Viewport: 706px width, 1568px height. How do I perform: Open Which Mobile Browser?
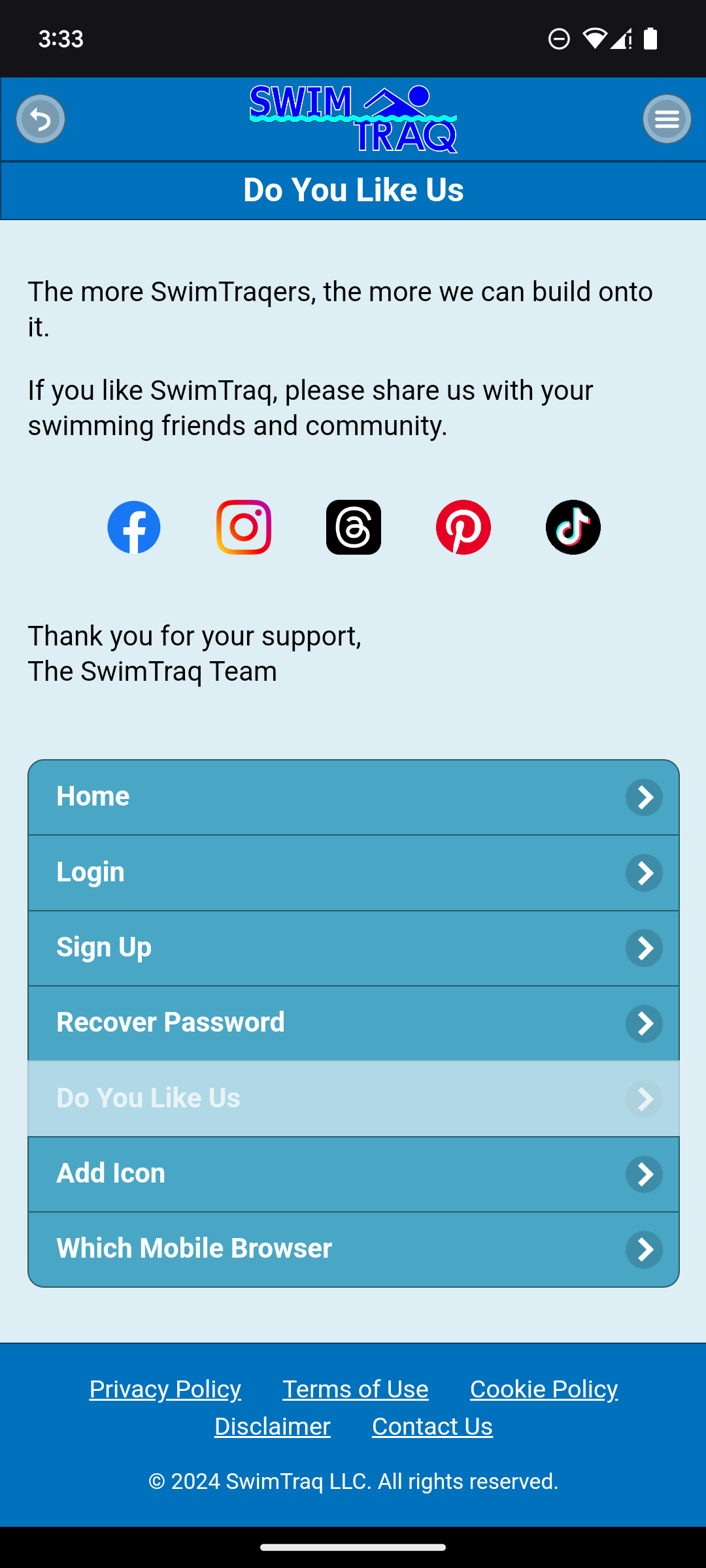click(x=353, y=1249)
